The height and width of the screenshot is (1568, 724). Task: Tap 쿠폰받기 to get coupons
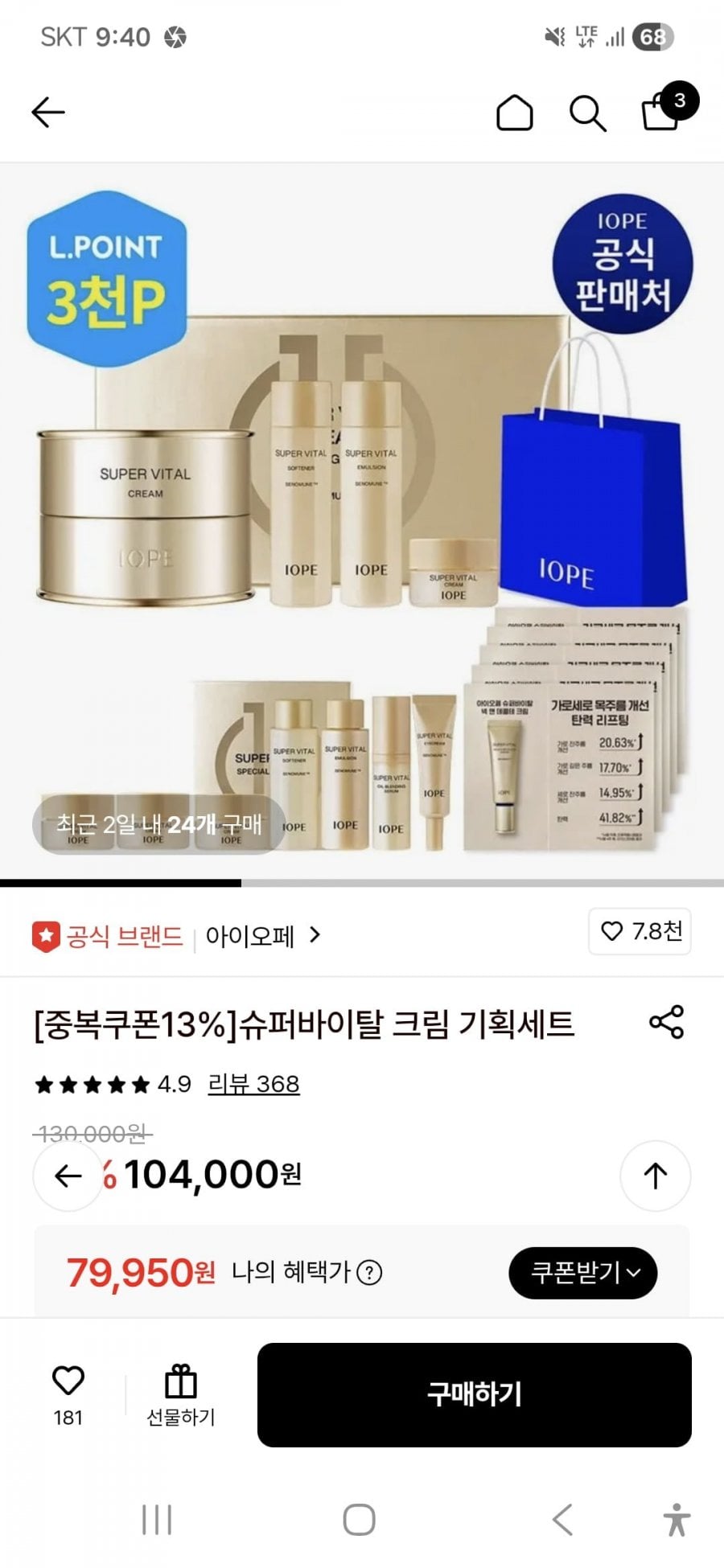click(x=583, y=1273)
